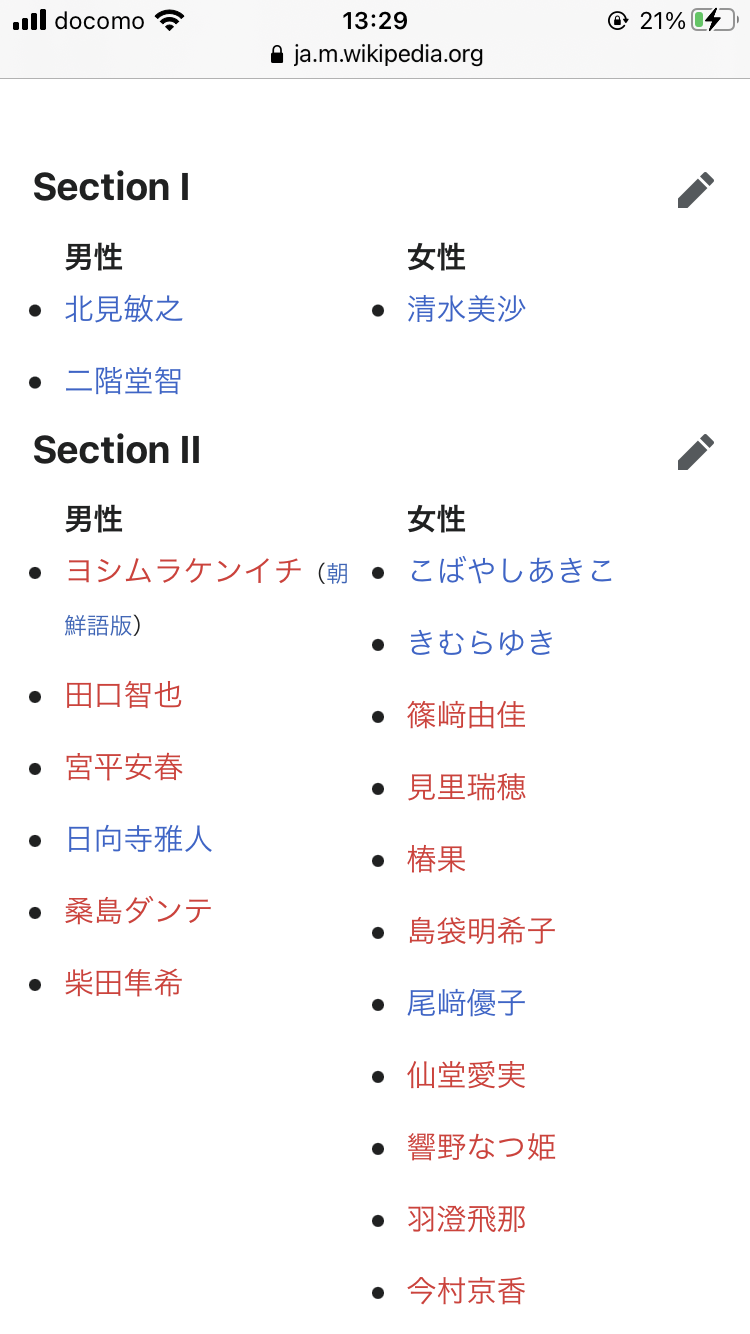The height and width of the screenshot is (1334, 750).
Task: Select the 宮平安春 link
Action: click(124, 767)
